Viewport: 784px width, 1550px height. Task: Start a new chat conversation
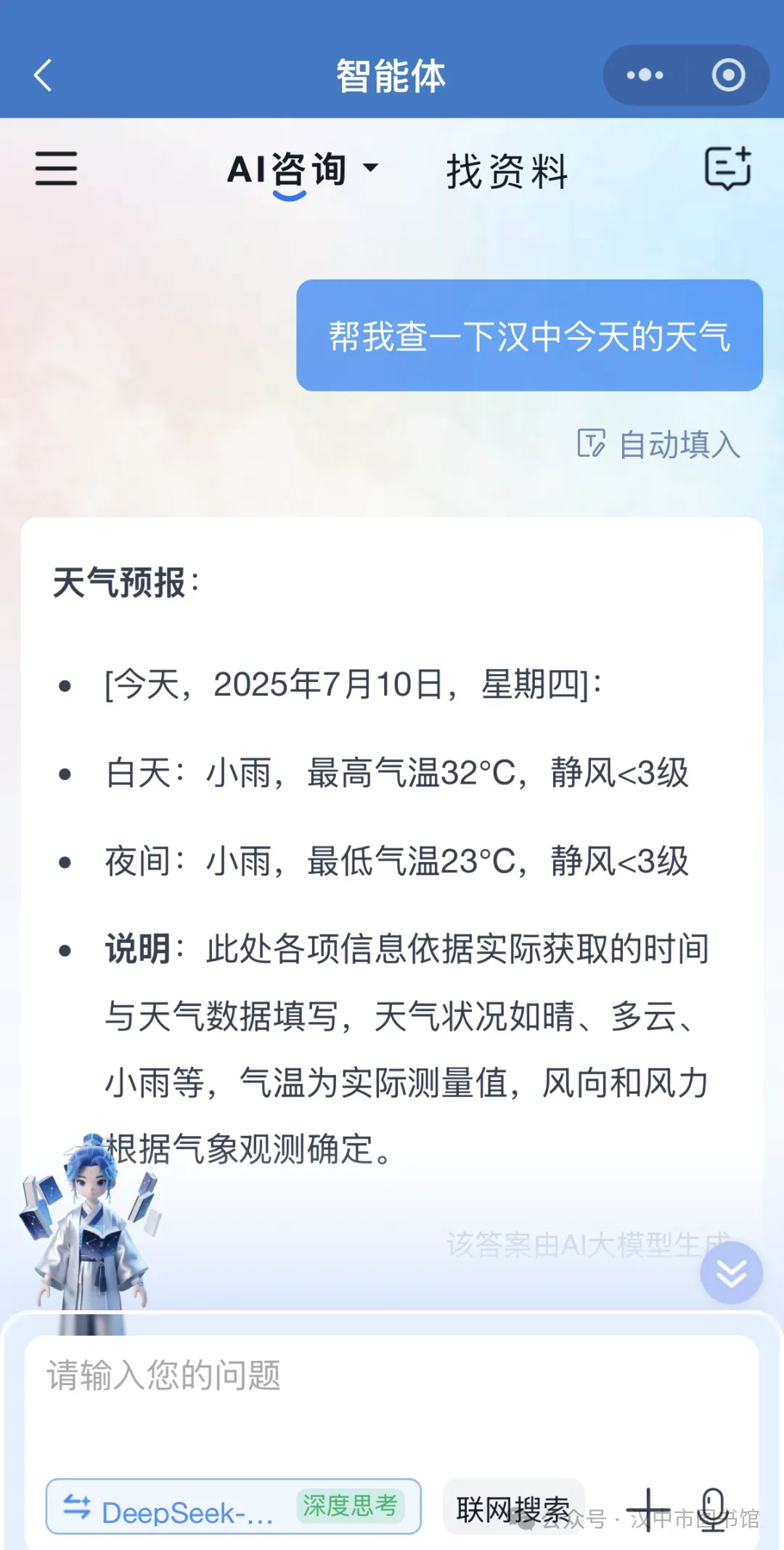click(728, 169)
